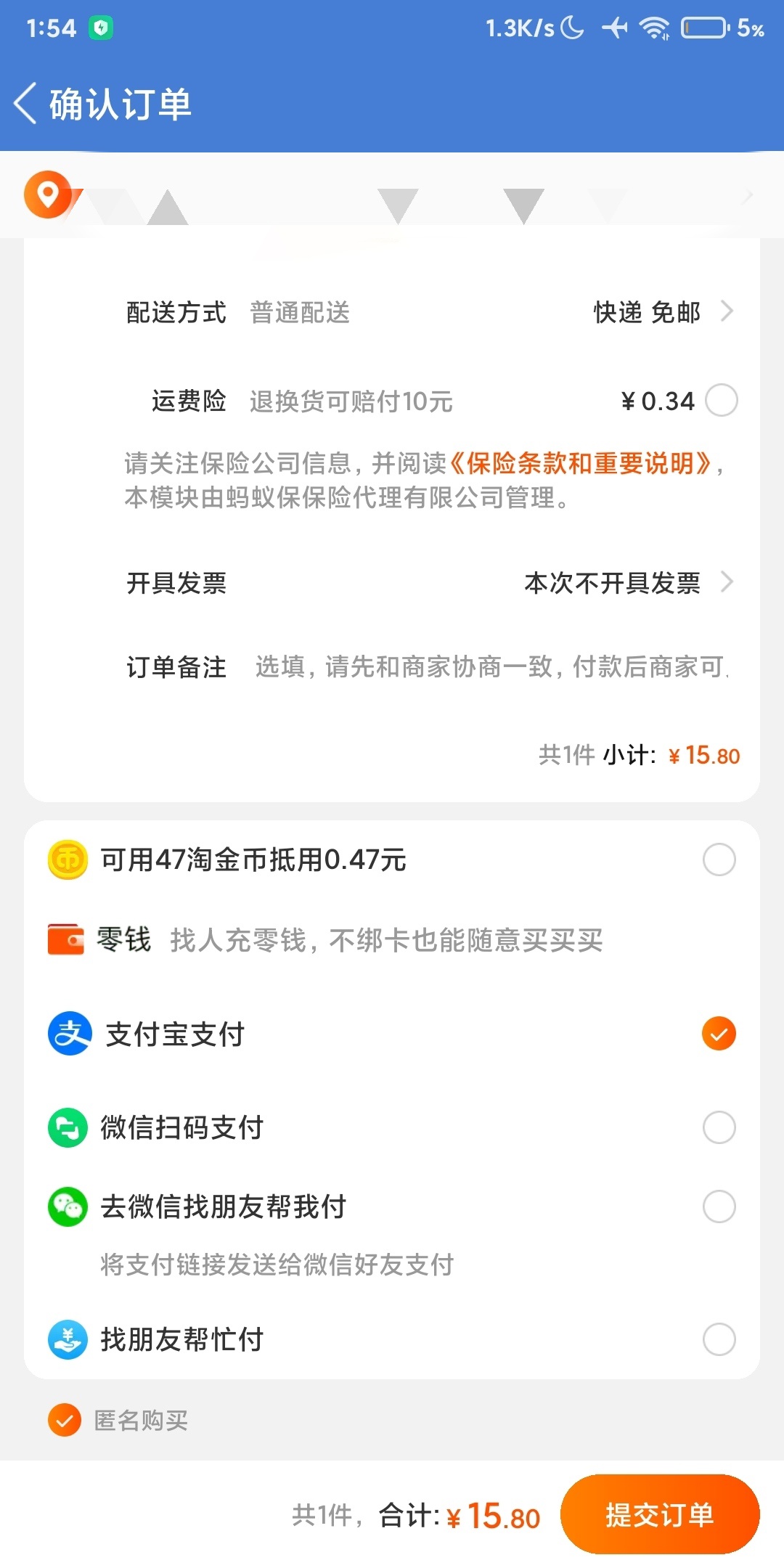784x1568 pixels.
Task: Tap the 微信扫码支付 green WeChat scan icon
Action: 68,1127
